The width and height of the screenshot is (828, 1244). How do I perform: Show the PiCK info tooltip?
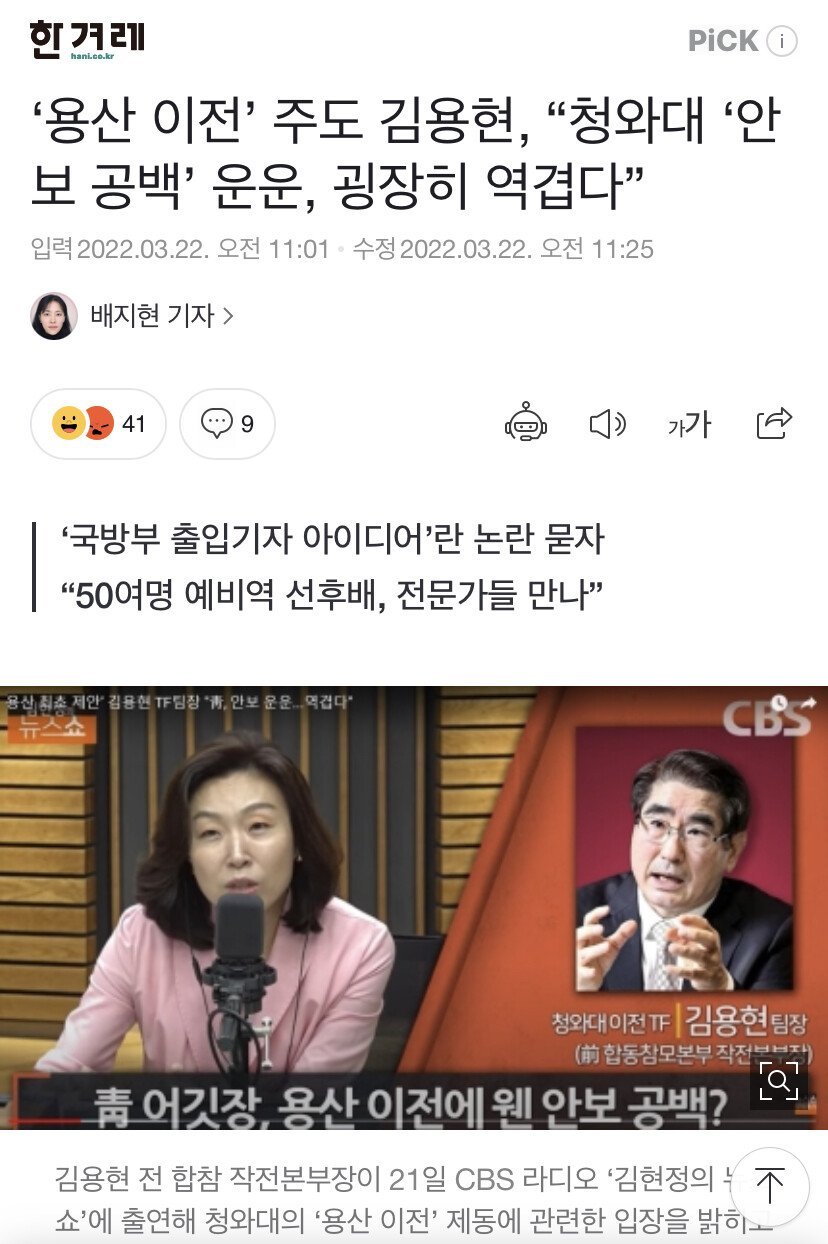click(x=782, y=41)
